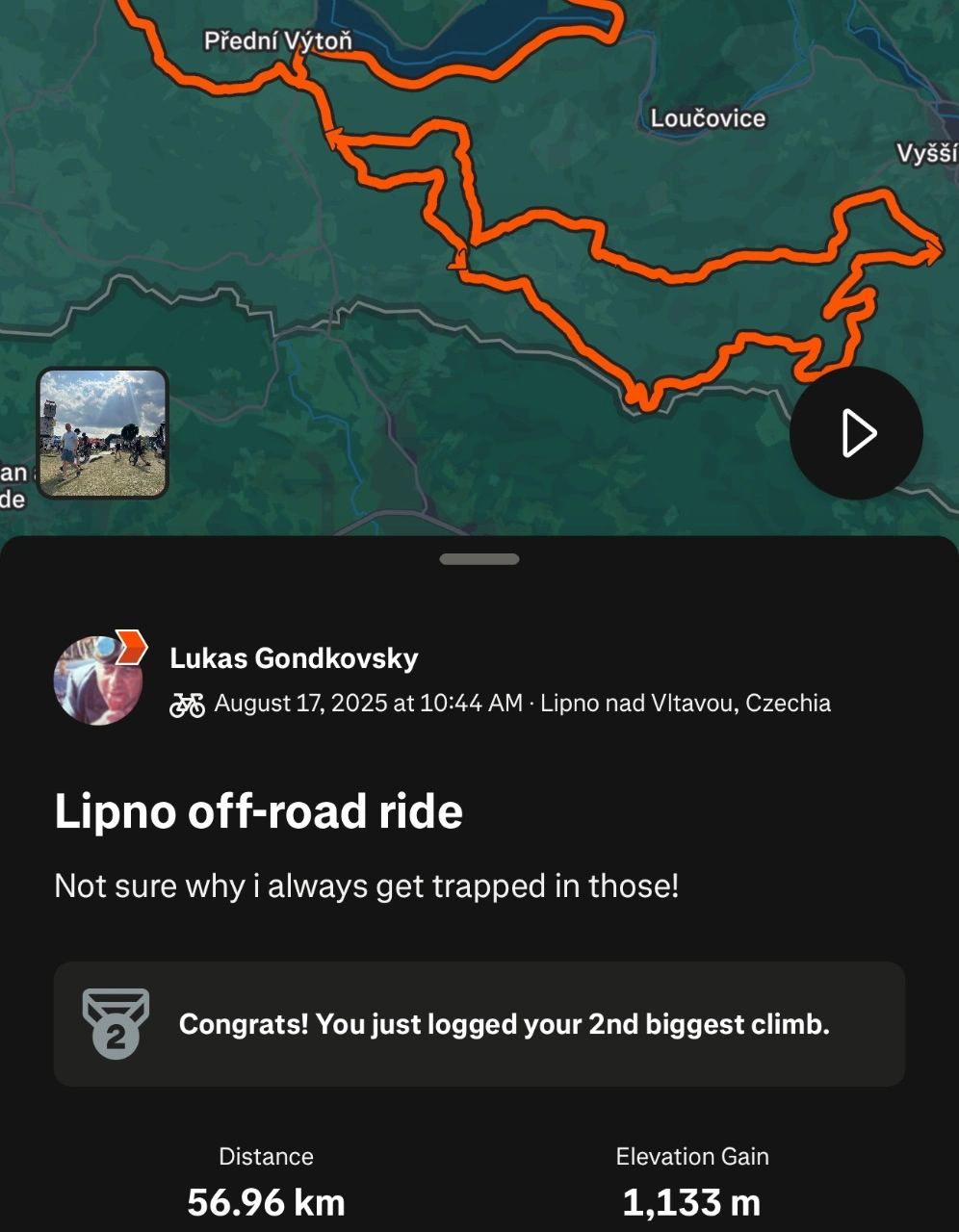
Task: Play the route flyover animation
Action: click(x=856, y=433)
